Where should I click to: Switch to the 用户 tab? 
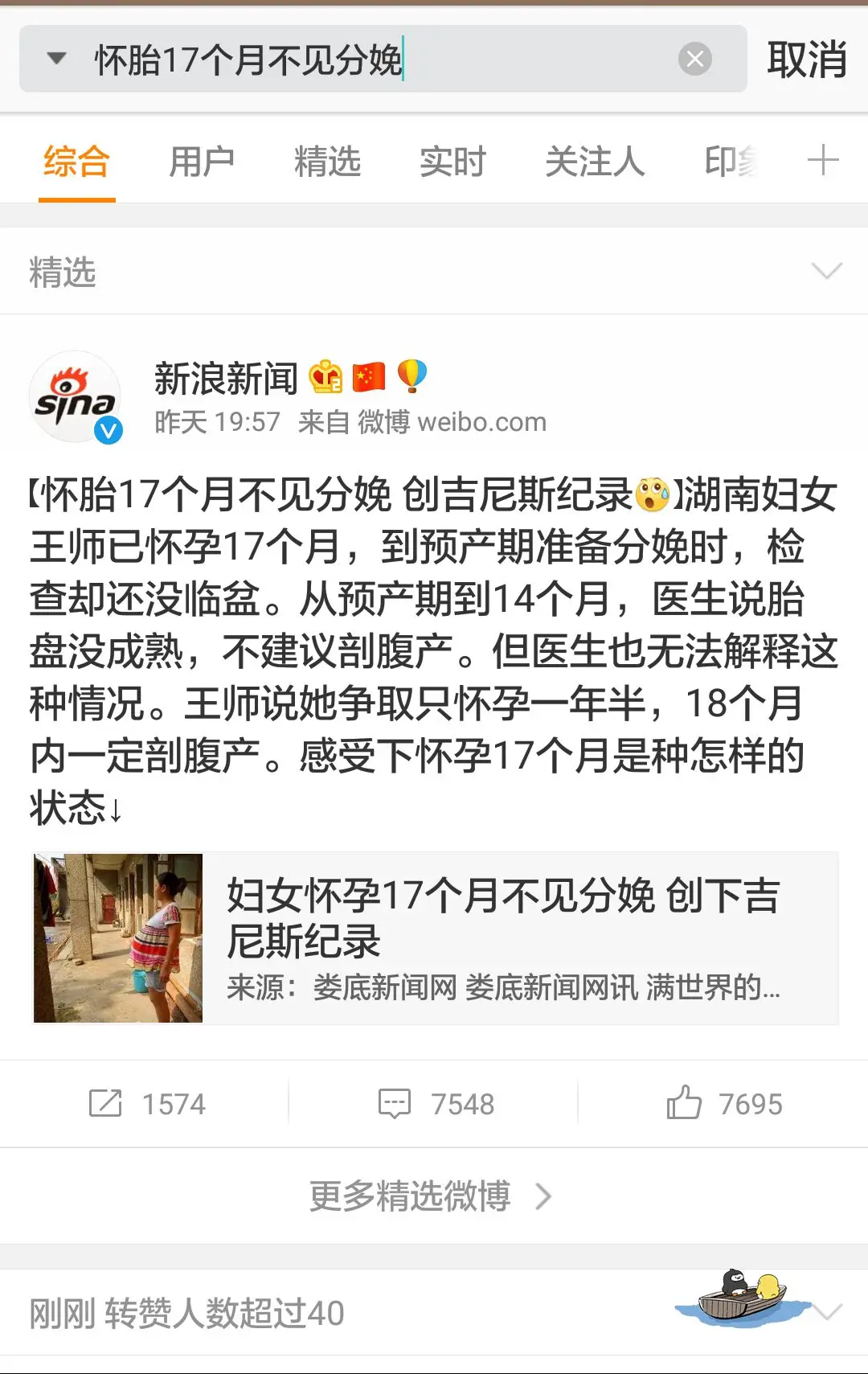coord(202,162)
